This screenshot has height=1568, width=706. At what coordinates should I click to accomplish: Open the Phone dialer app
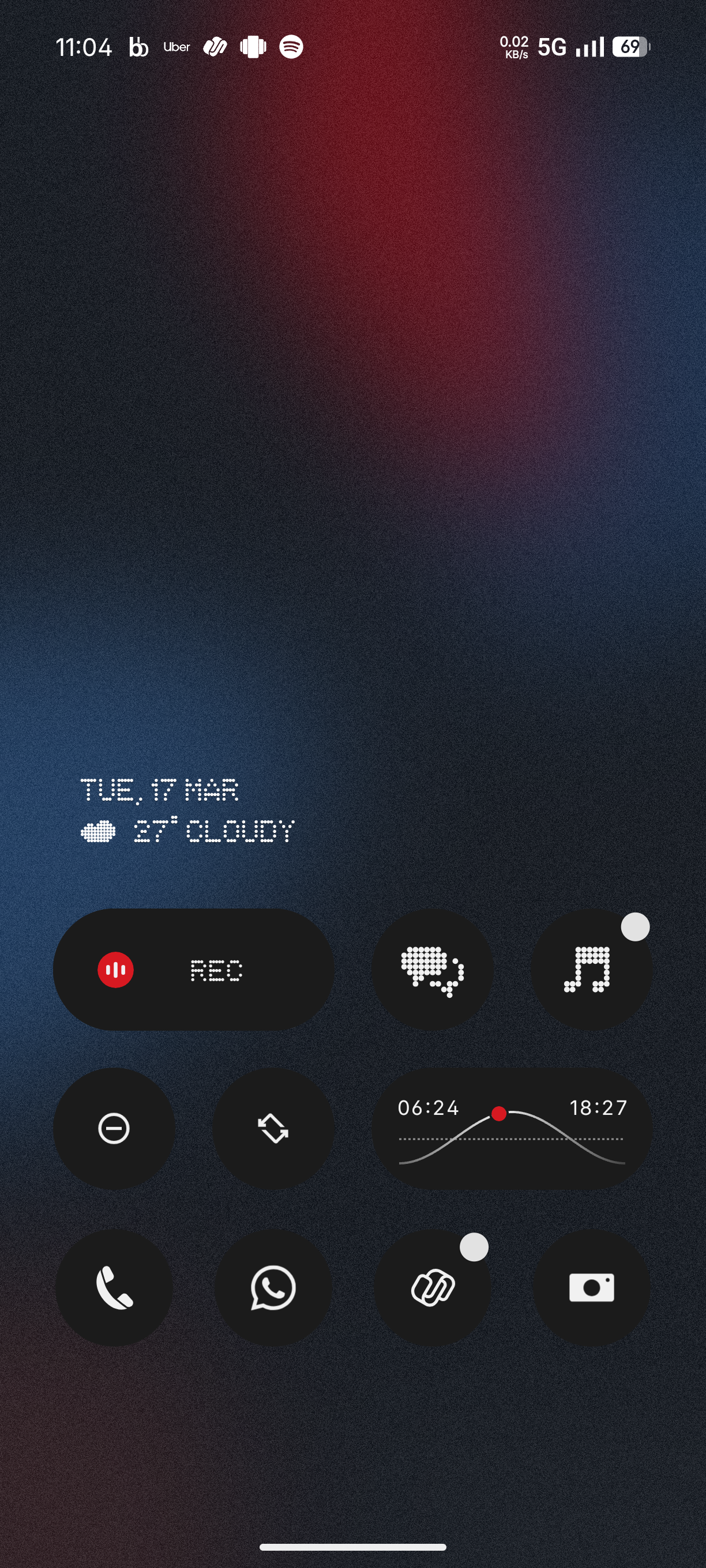tap(114, 1287)
